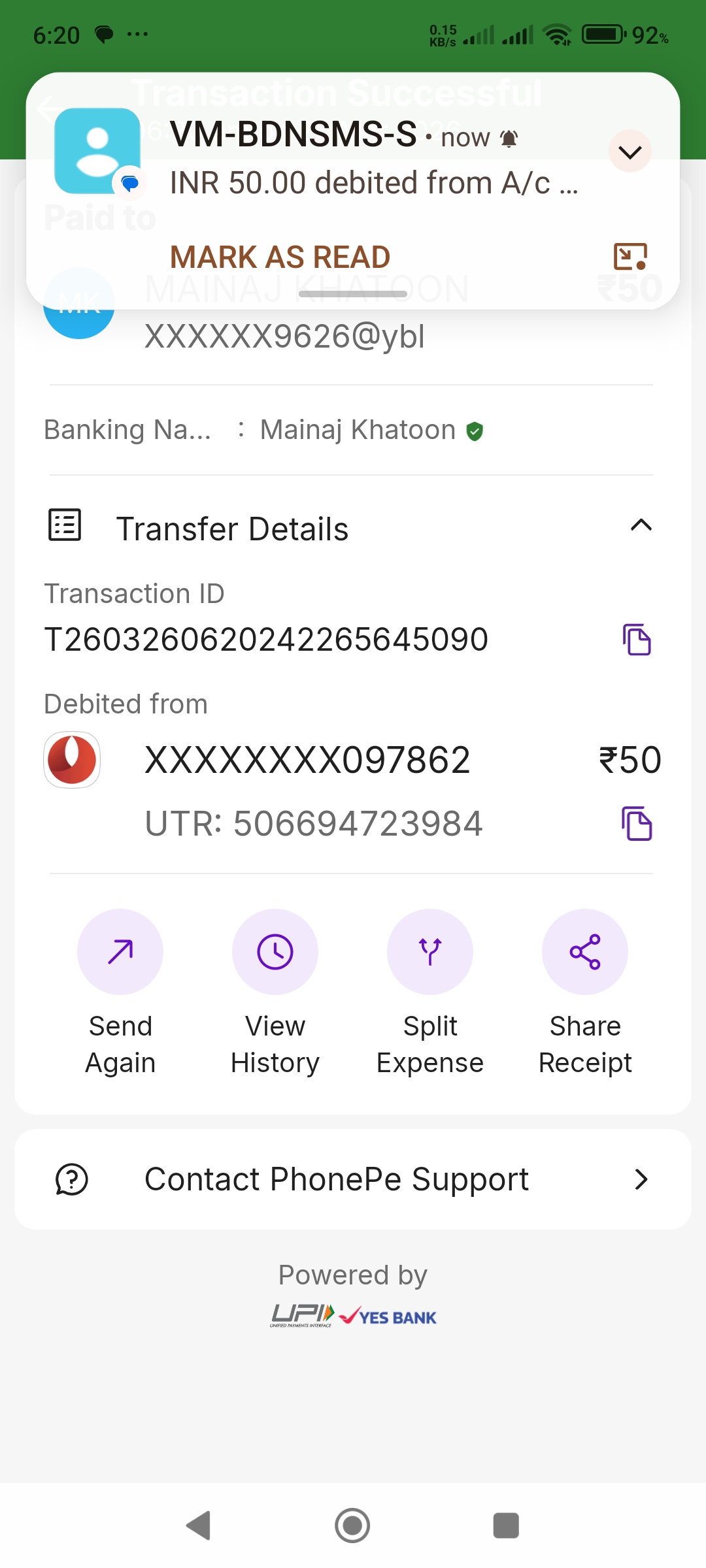View History of transactions
Viewport: 706px width, 1568px height.
275,952
